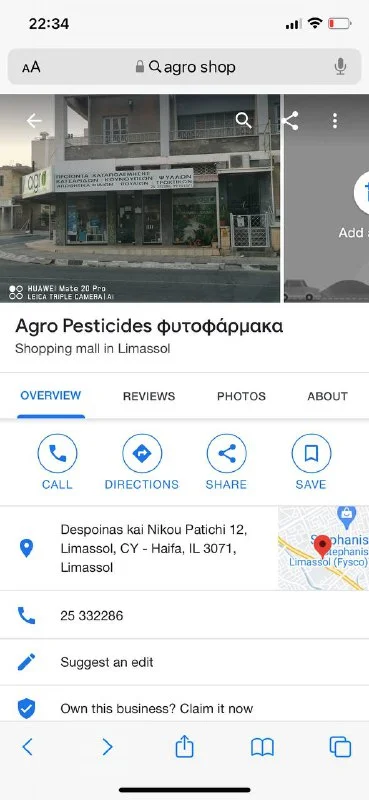Open the three-dot overflow menu
Screen dimensions: 369x800
coord(335,121)
